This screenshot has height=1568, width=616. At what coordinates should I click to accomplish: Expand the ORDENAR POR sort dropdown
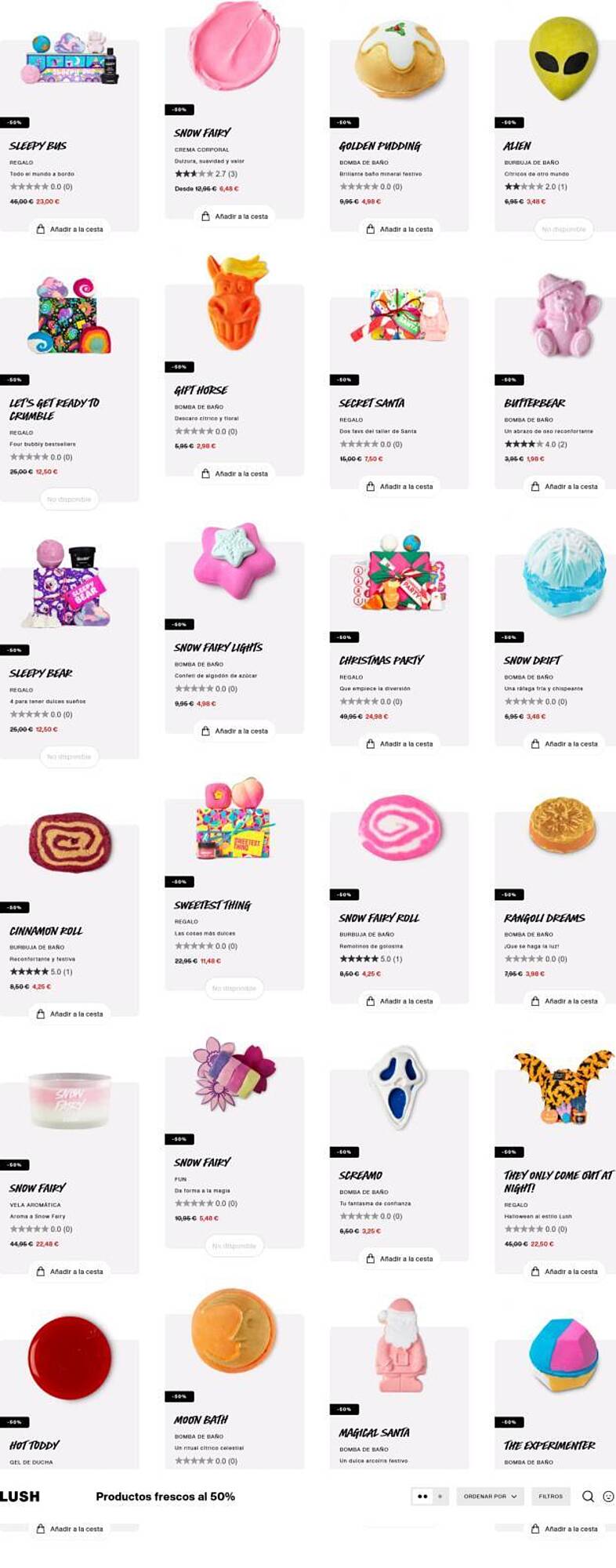pyautogui.click(x=490, y=1496)
